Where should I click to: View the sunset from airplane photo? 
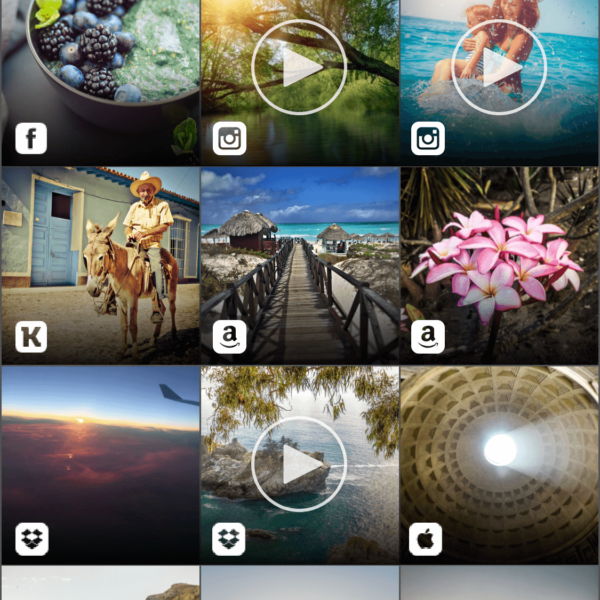point(100,464)
